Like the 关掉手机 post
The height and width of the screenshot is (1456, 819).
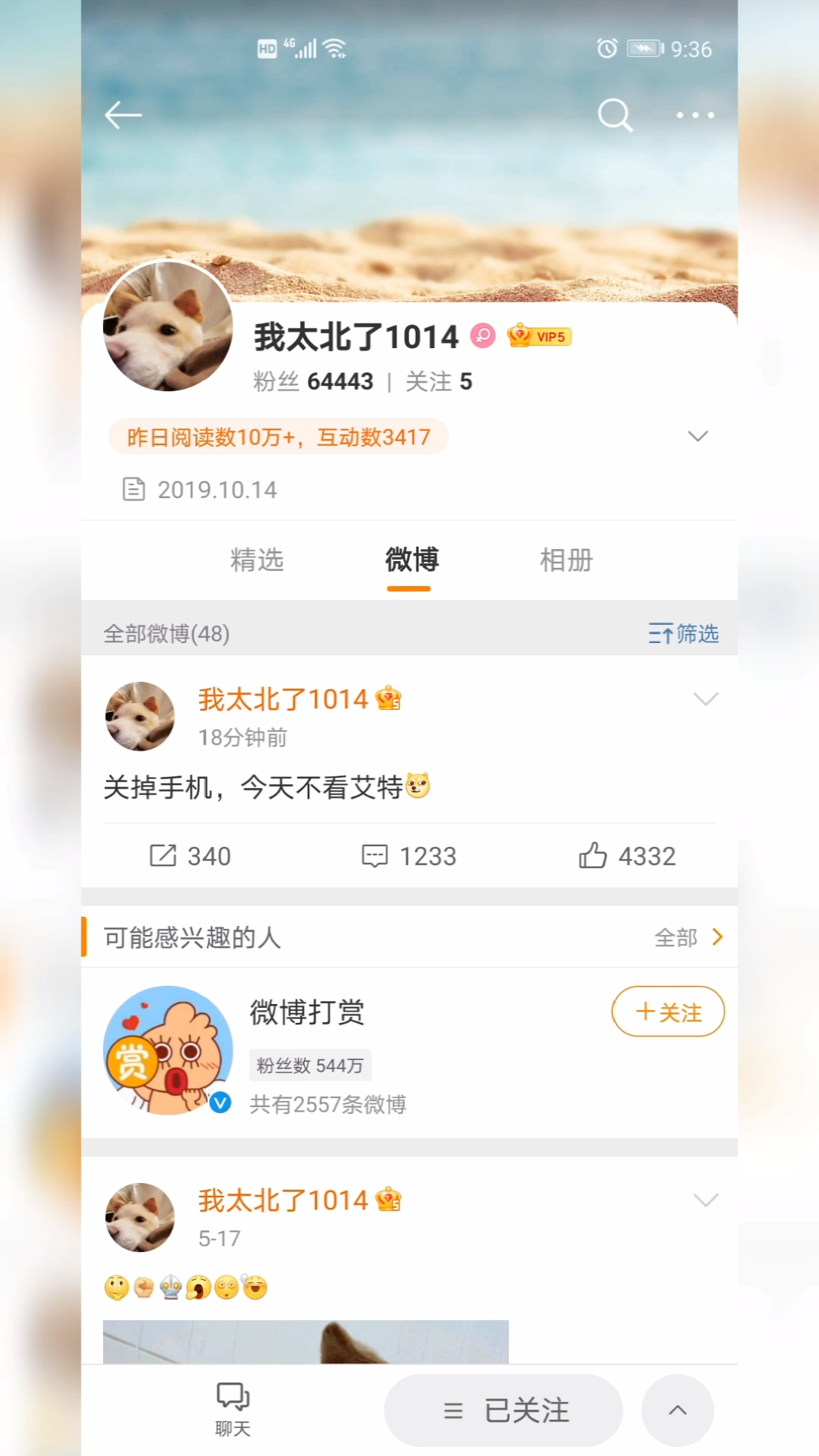point(627,856)
